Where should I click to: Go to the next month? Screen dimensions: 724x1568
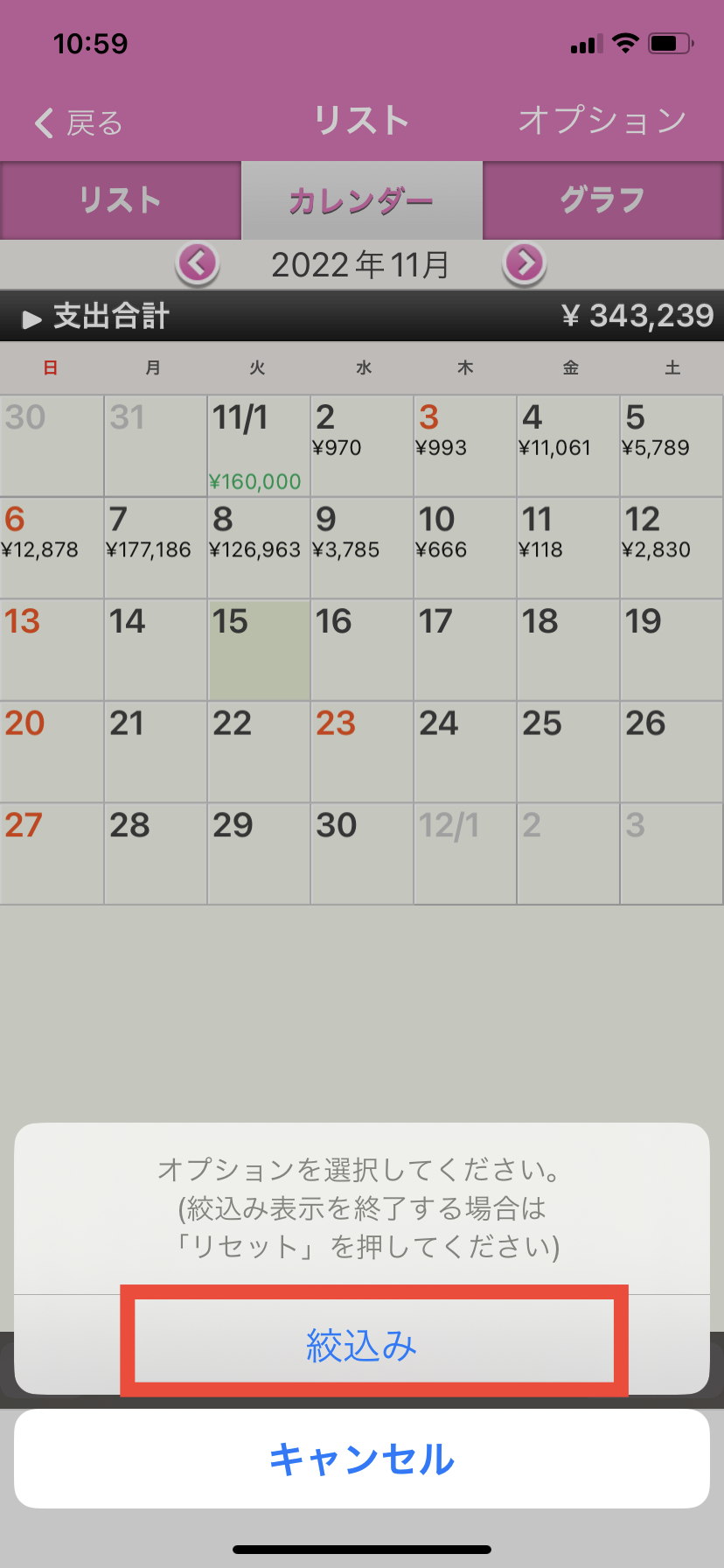click(x=525, y=262)
